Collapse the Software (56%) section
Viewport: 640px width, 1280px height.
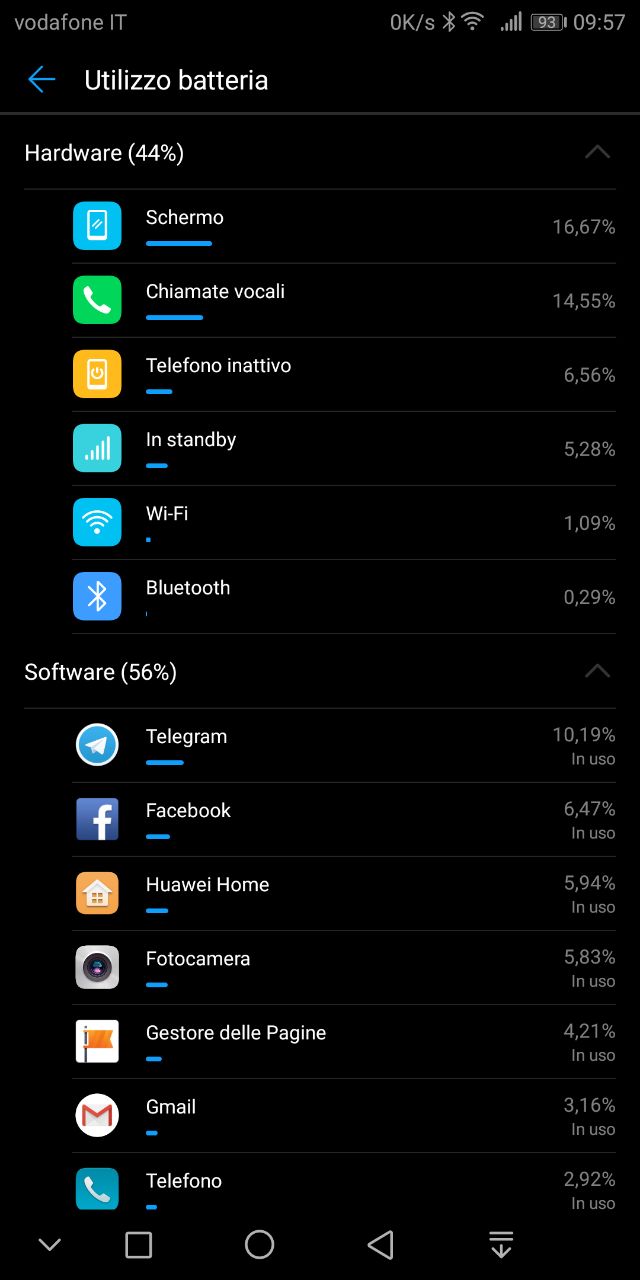(597, 671)
